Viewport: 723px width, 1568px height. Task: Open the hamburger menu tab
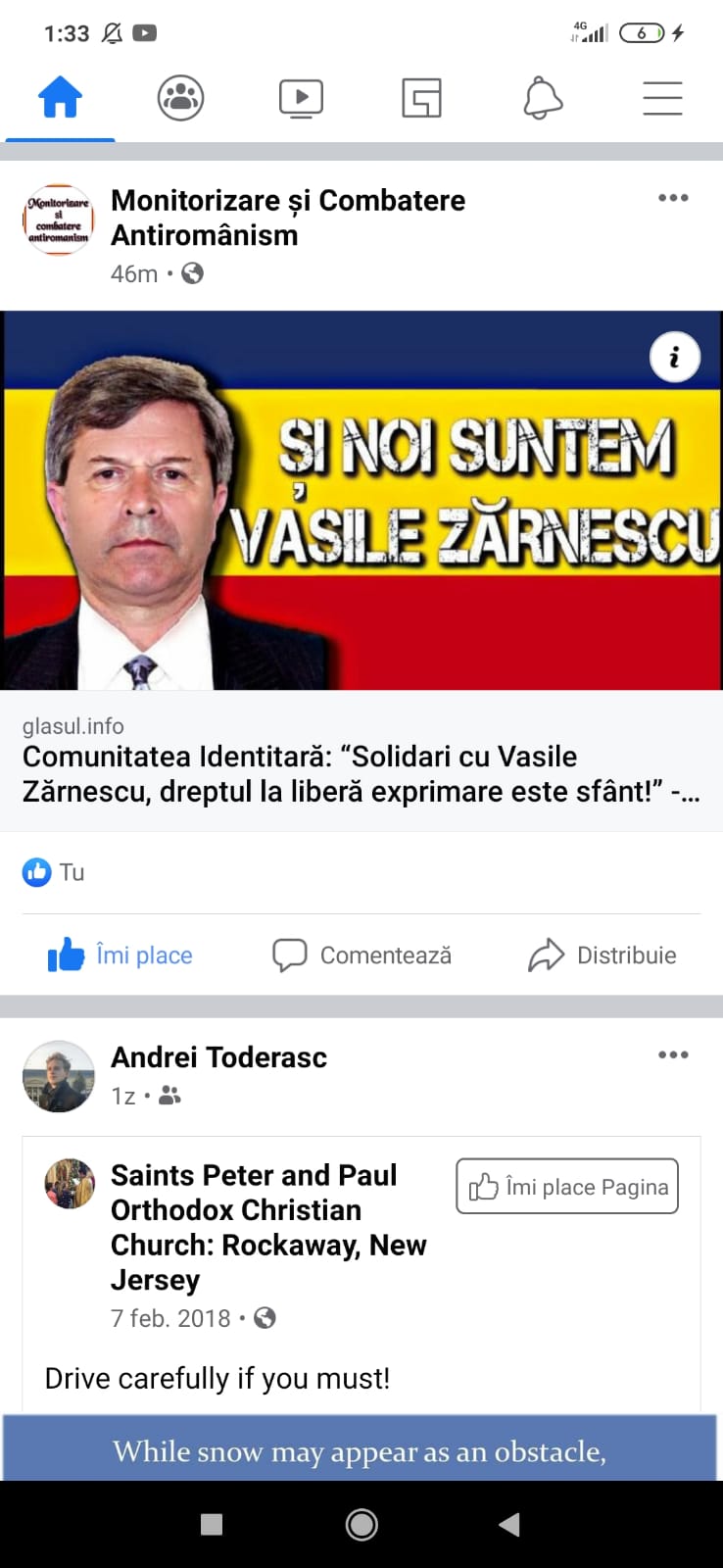(662, 98)
